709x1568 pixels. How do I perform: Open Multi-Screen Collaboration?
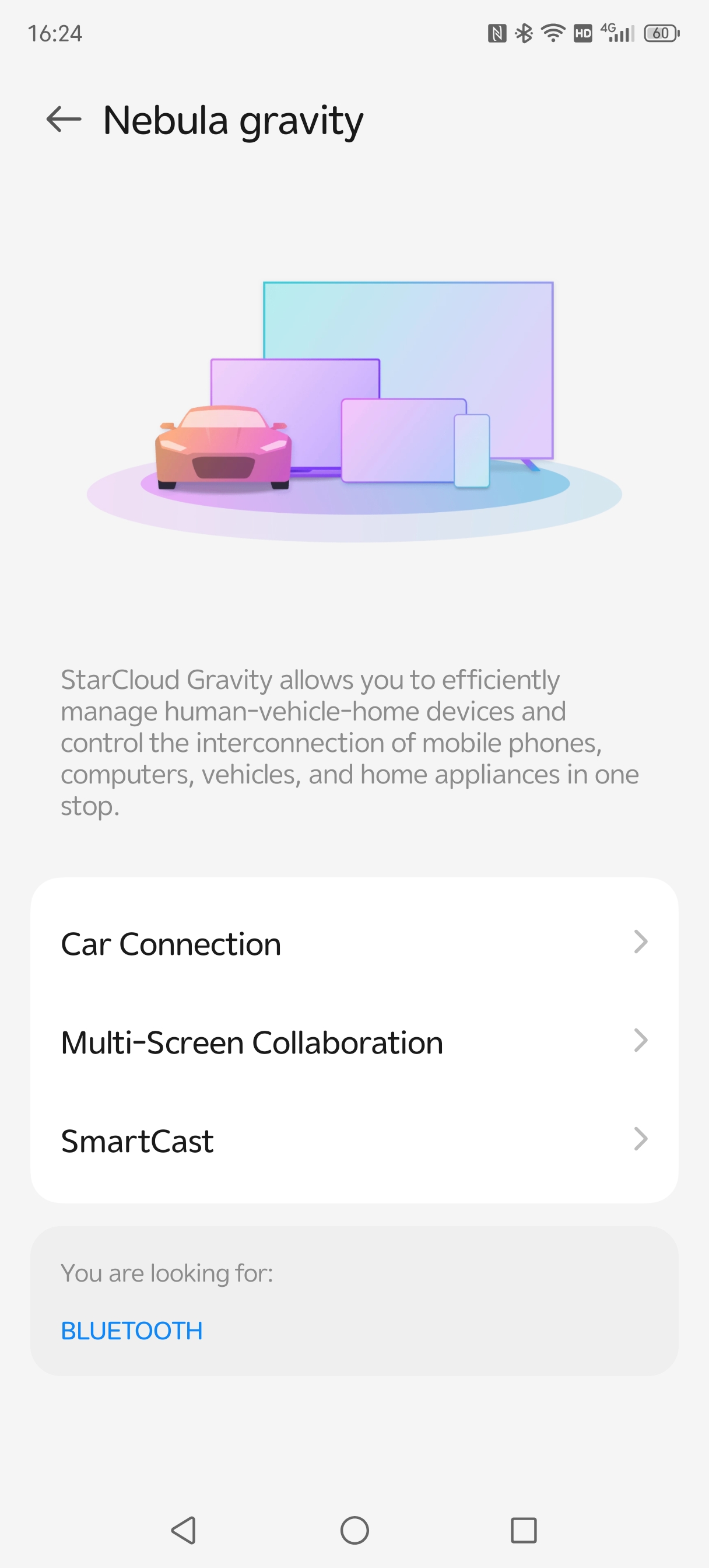(x=354, y=1042)
